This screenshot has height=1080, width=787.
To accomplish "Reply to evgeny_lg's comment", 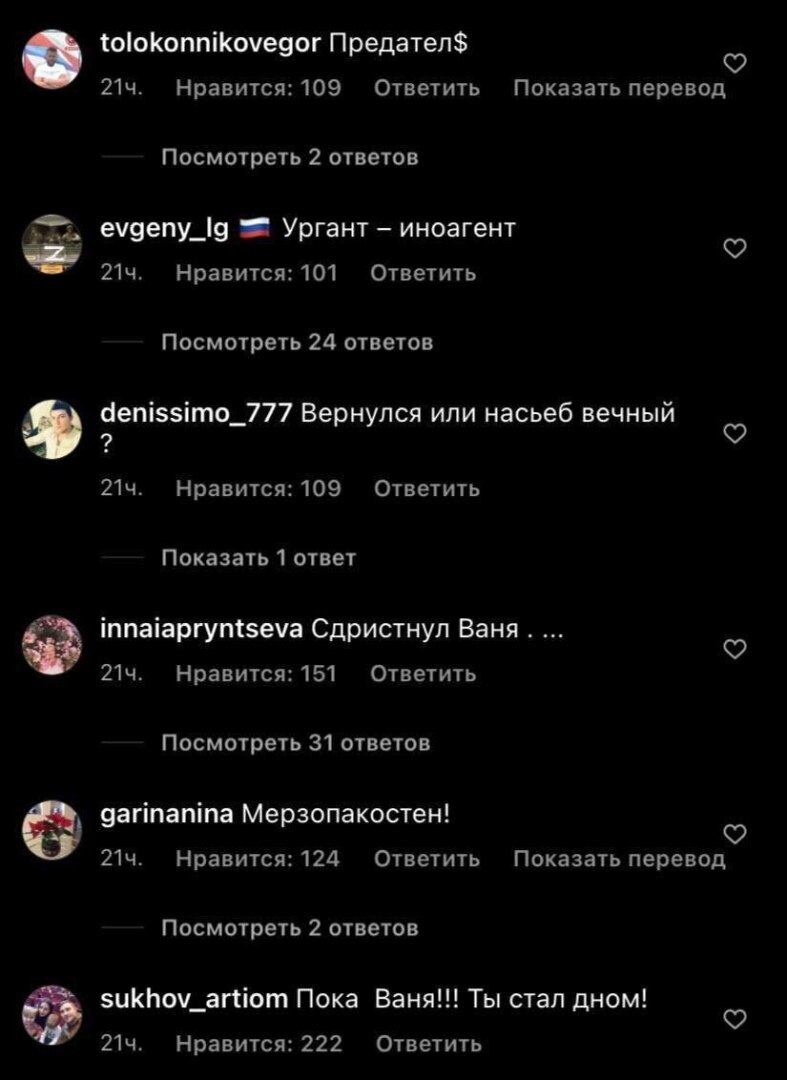I will tap(423, 273).
